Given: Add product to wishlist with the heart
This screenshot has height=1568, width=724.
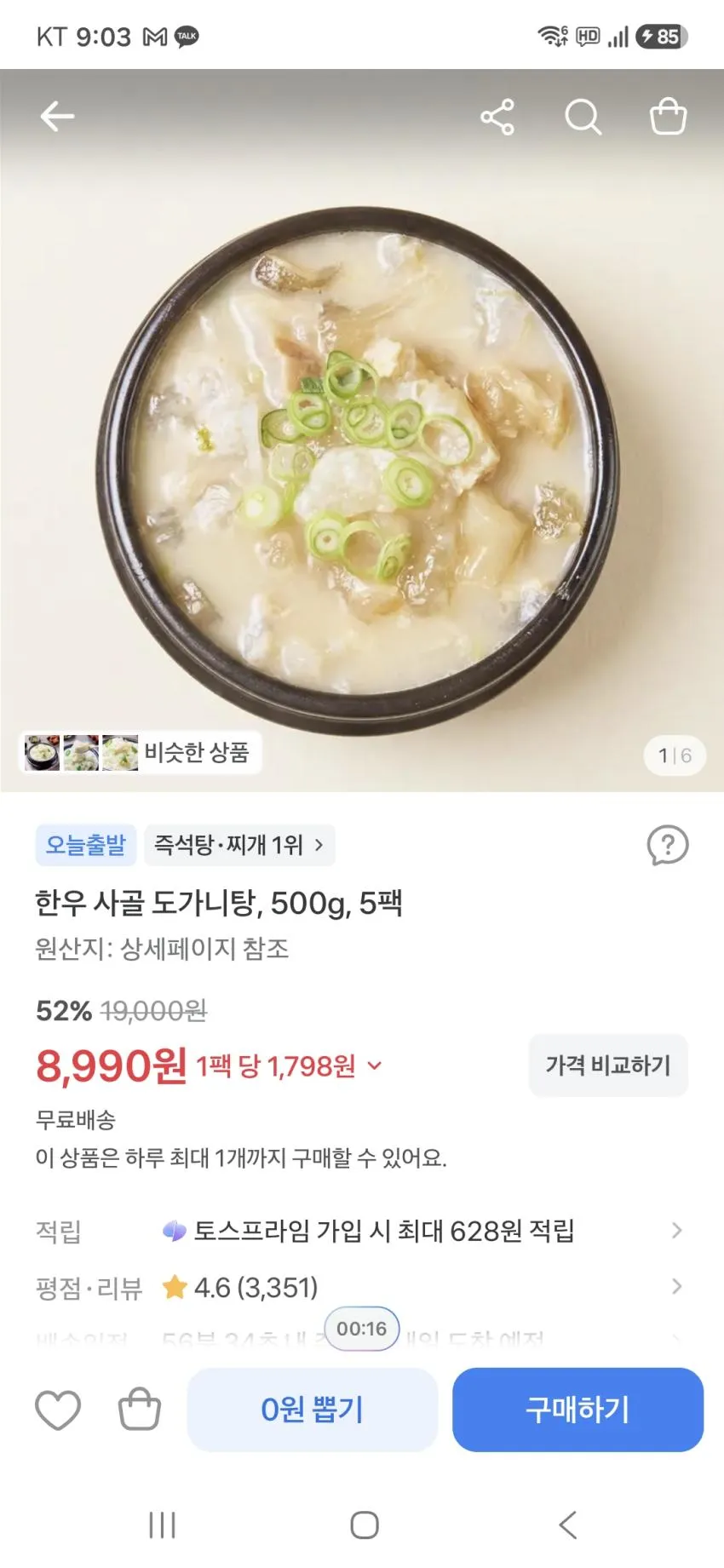Looking at the screenshot, I should tap(58, 1410).
